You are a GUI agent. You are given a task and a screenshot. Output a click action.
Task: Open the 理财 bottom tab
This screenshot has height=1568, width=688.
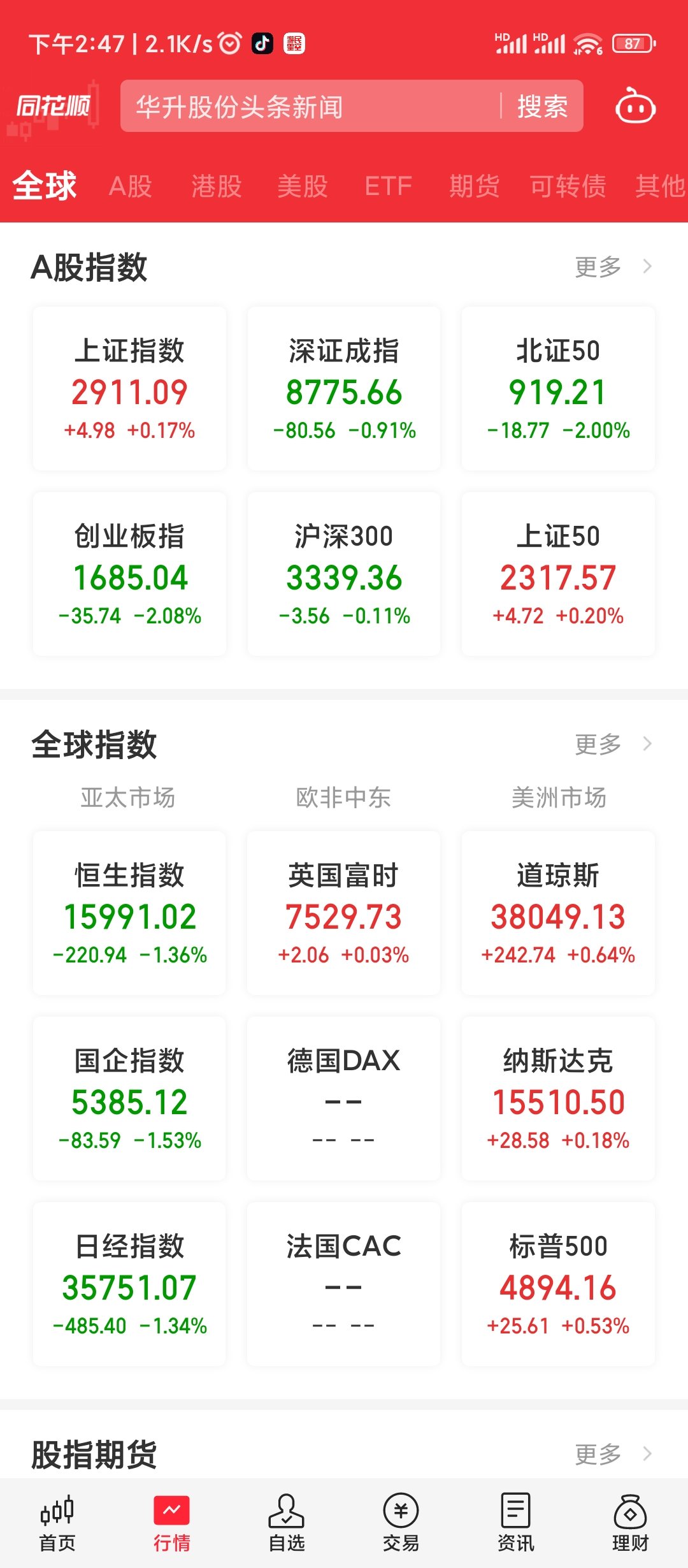(631, 1523)
